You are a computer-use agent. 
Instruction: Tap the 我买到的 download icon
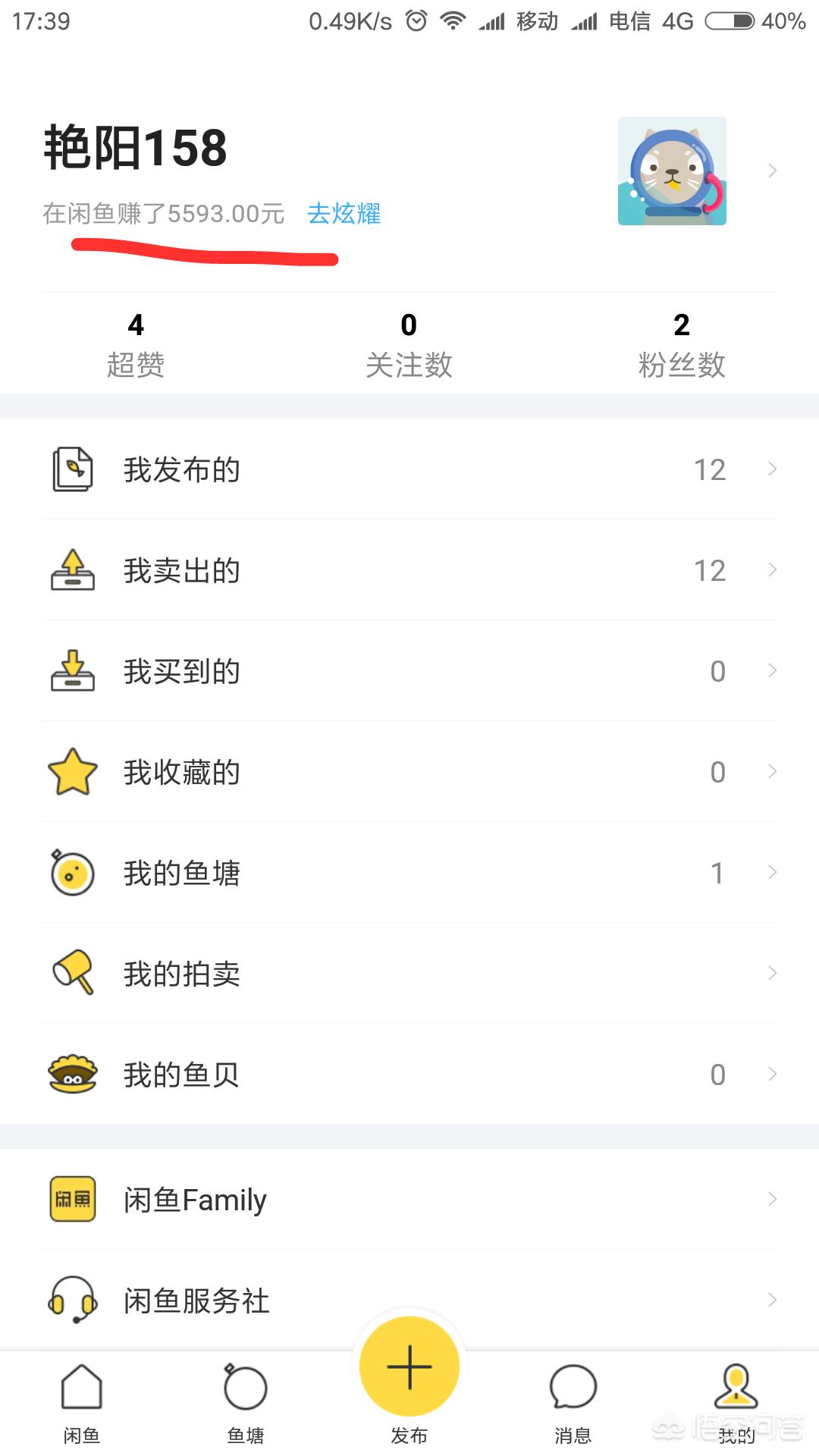point(72,670)
